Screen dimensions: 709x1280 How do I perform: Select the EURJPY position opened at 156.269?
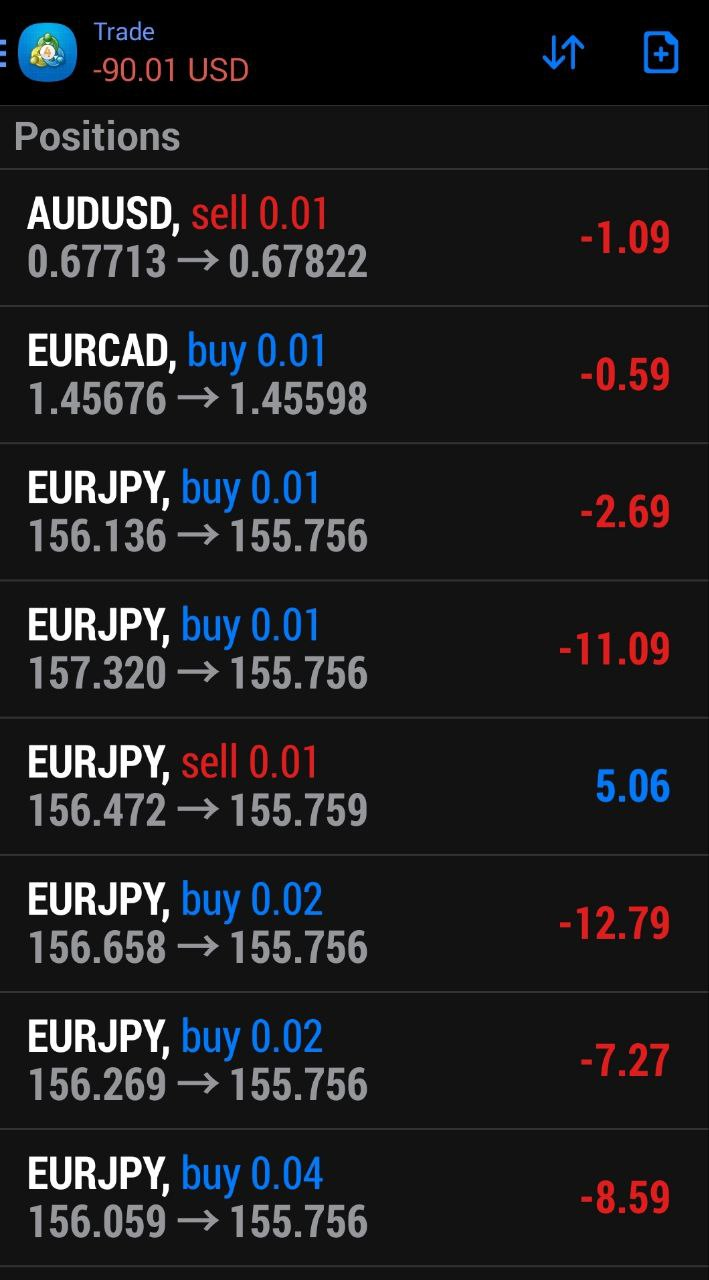point(354,1060)
